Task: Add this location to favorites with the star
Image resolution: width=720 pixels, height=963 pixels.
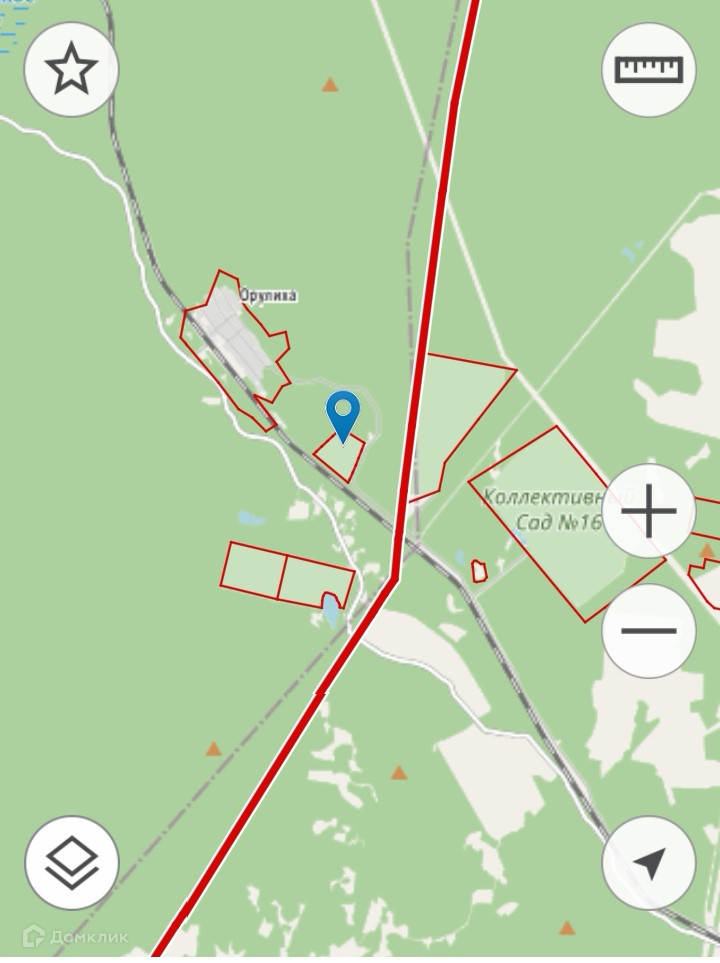Action: [x=72, y=70]
